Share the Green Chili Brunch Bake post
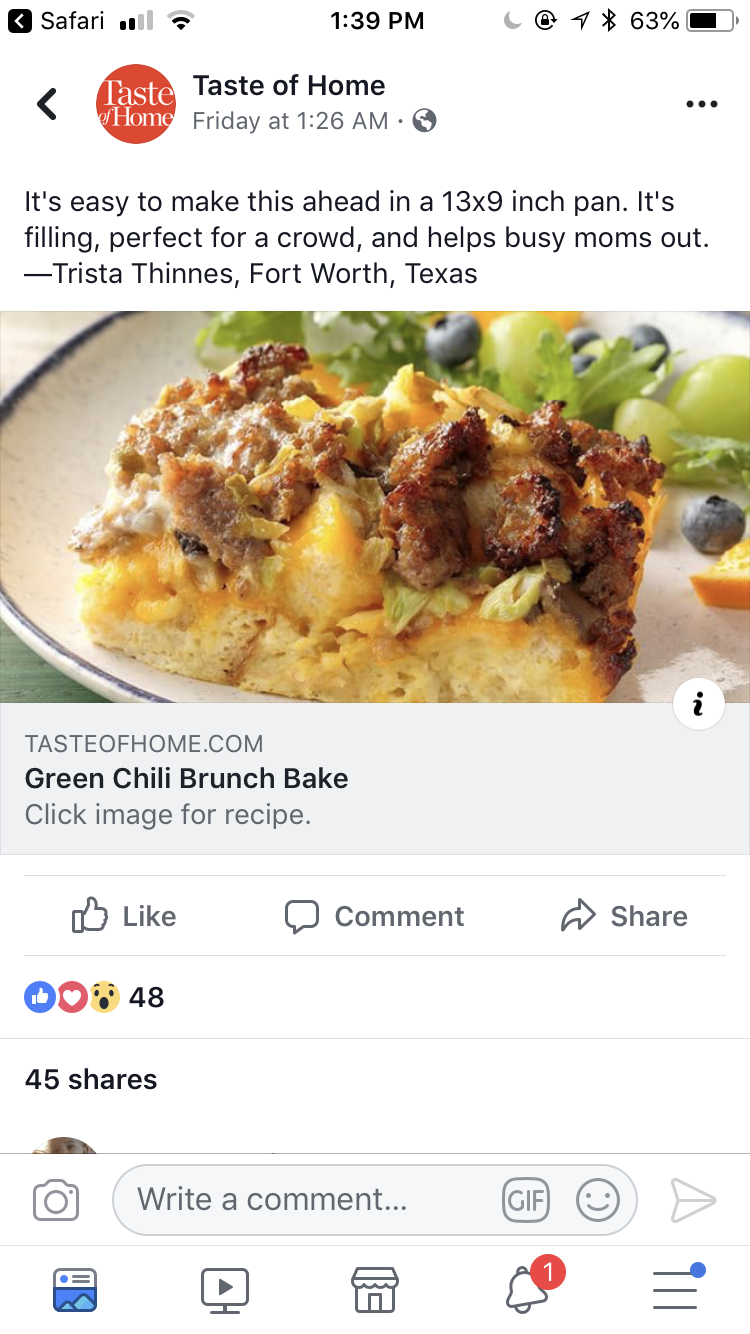The image size is (750, 1334). tap(625, 916)
